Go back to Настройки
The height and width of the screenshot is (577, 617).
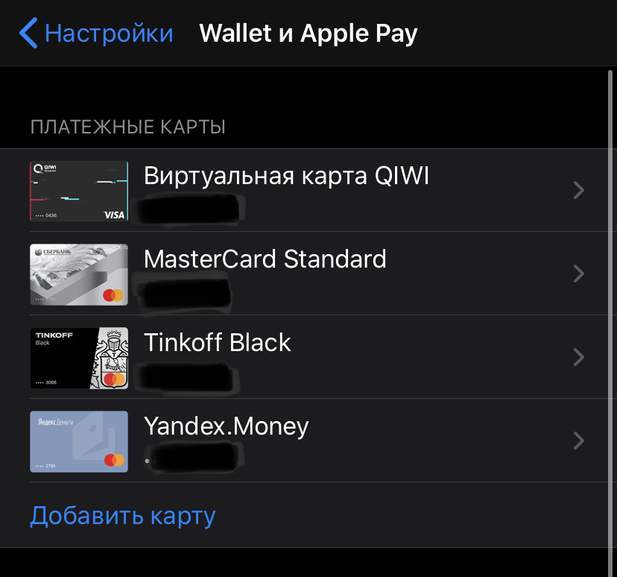96,33
